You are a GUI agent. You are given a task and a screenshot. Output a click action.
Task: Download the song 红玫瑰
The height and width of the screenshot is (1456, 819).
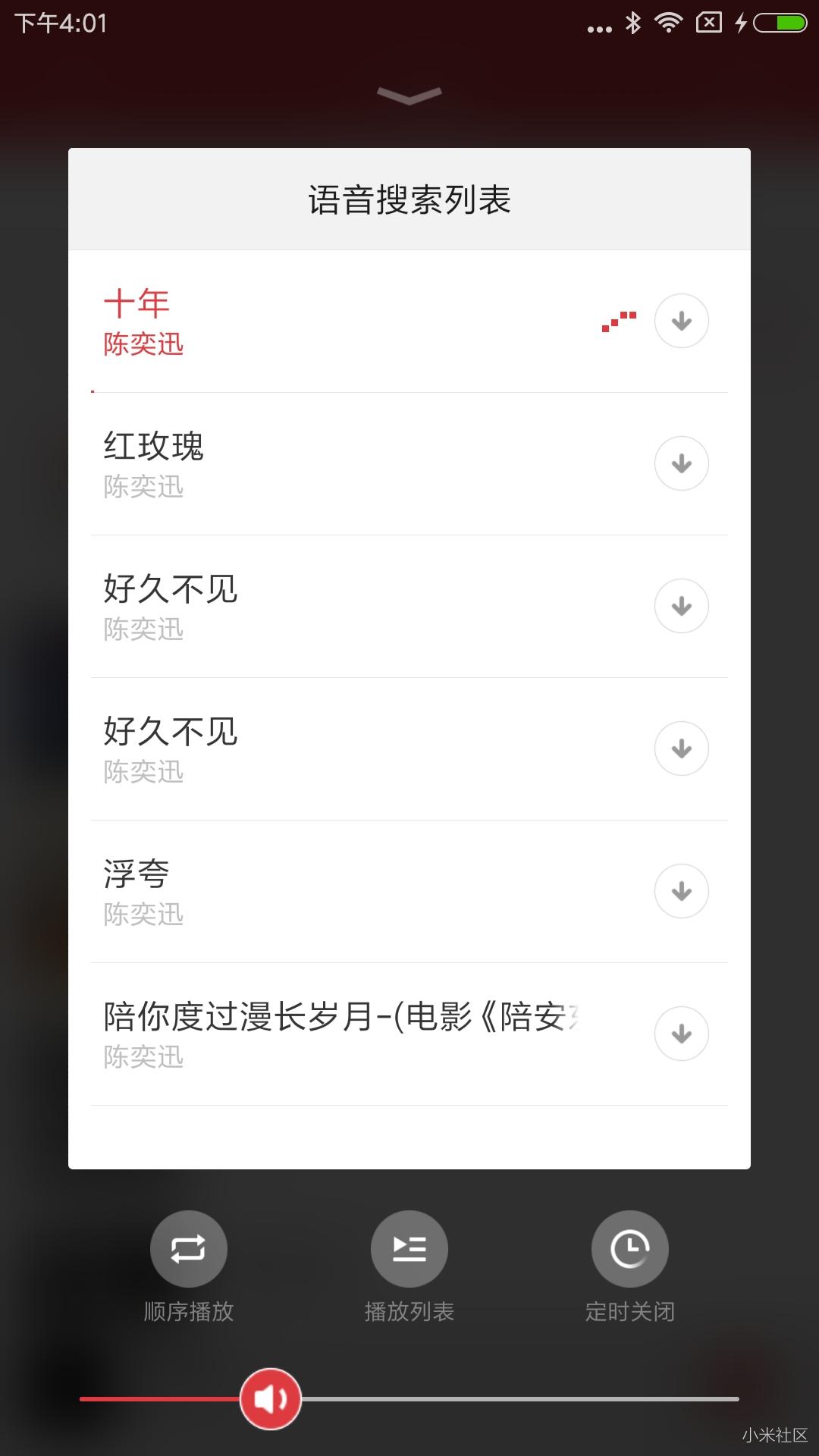[x=681, y=463]
